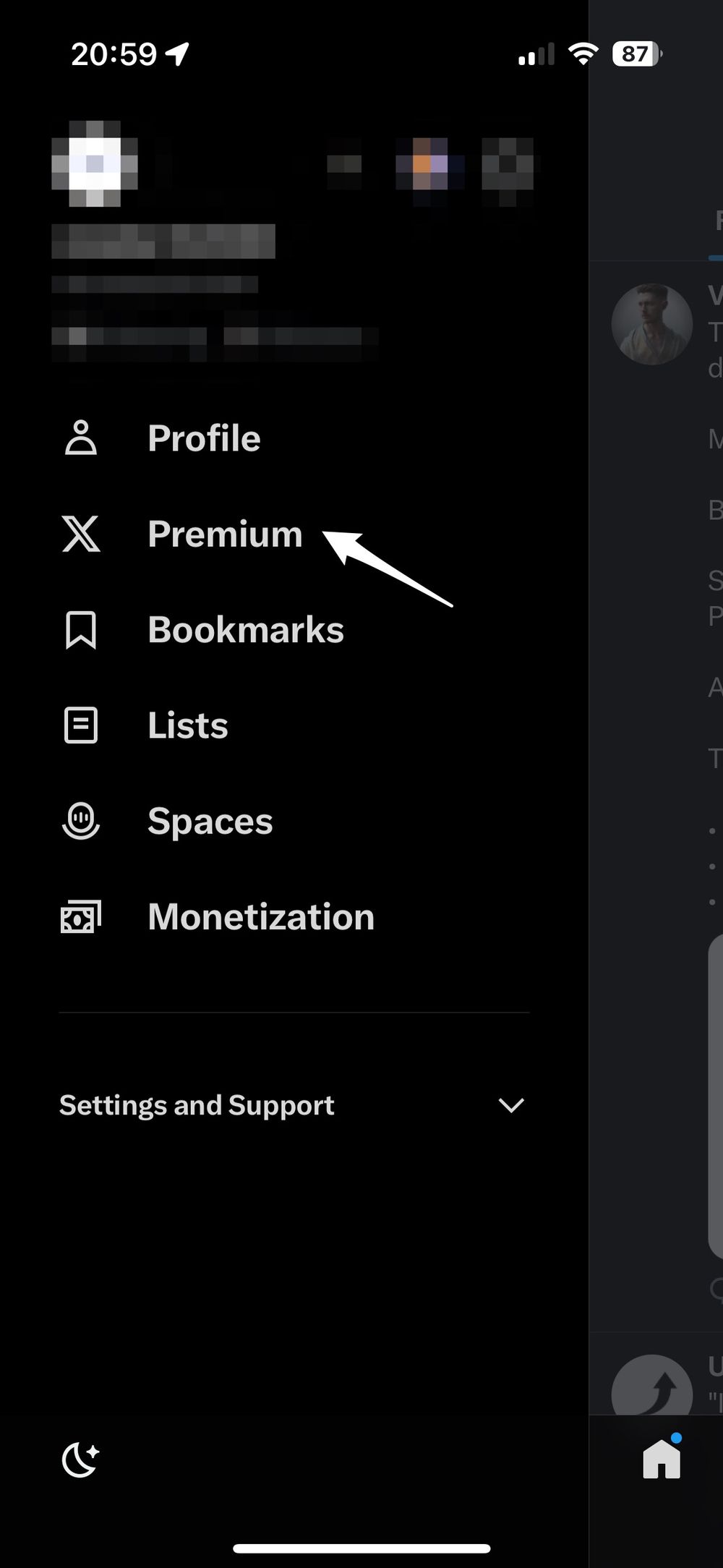Viewport: 723px width, 1568px height.
Task: Open Bookmarks via the bookmark icon
Action: coord(81,630)
